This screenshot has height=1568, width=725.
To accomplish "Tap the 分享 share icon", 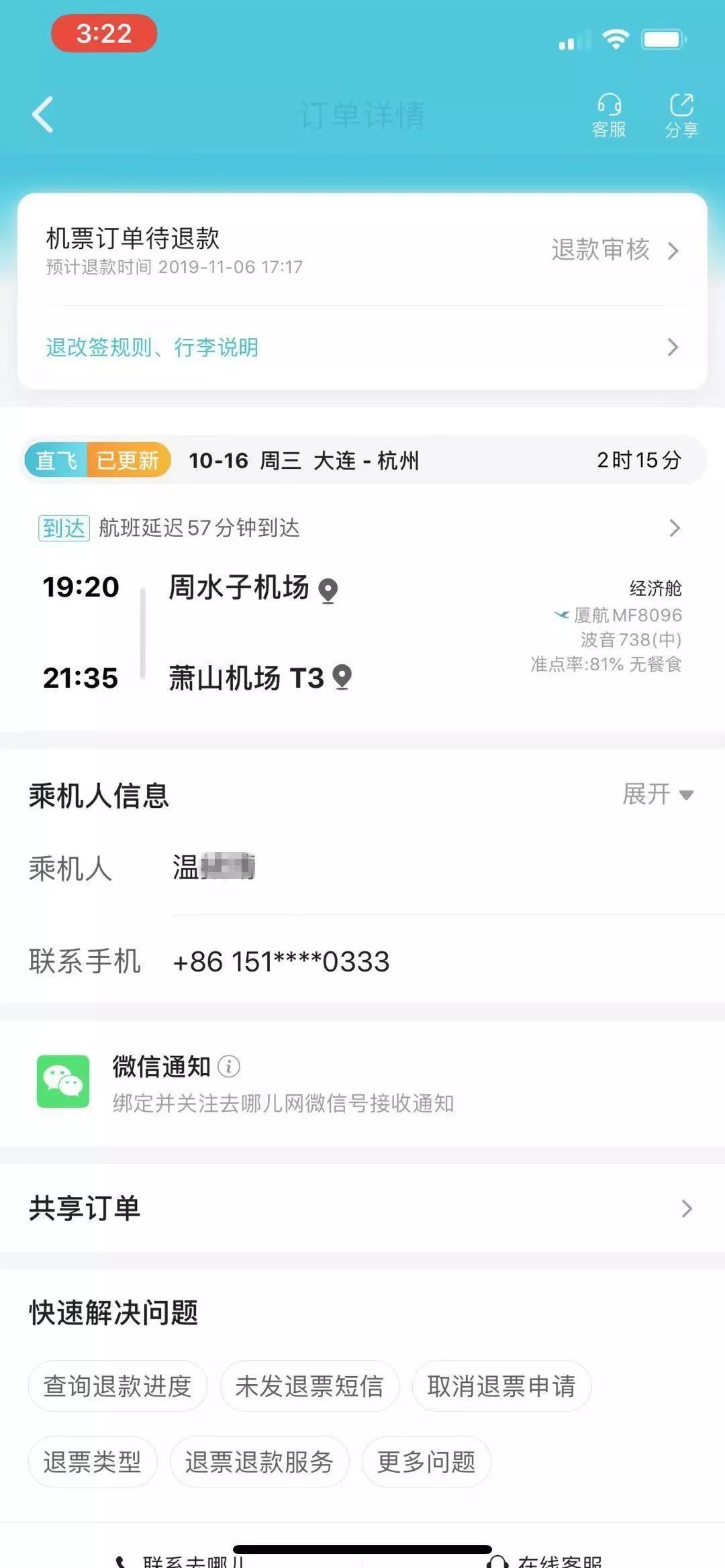I will coord(681,115).
